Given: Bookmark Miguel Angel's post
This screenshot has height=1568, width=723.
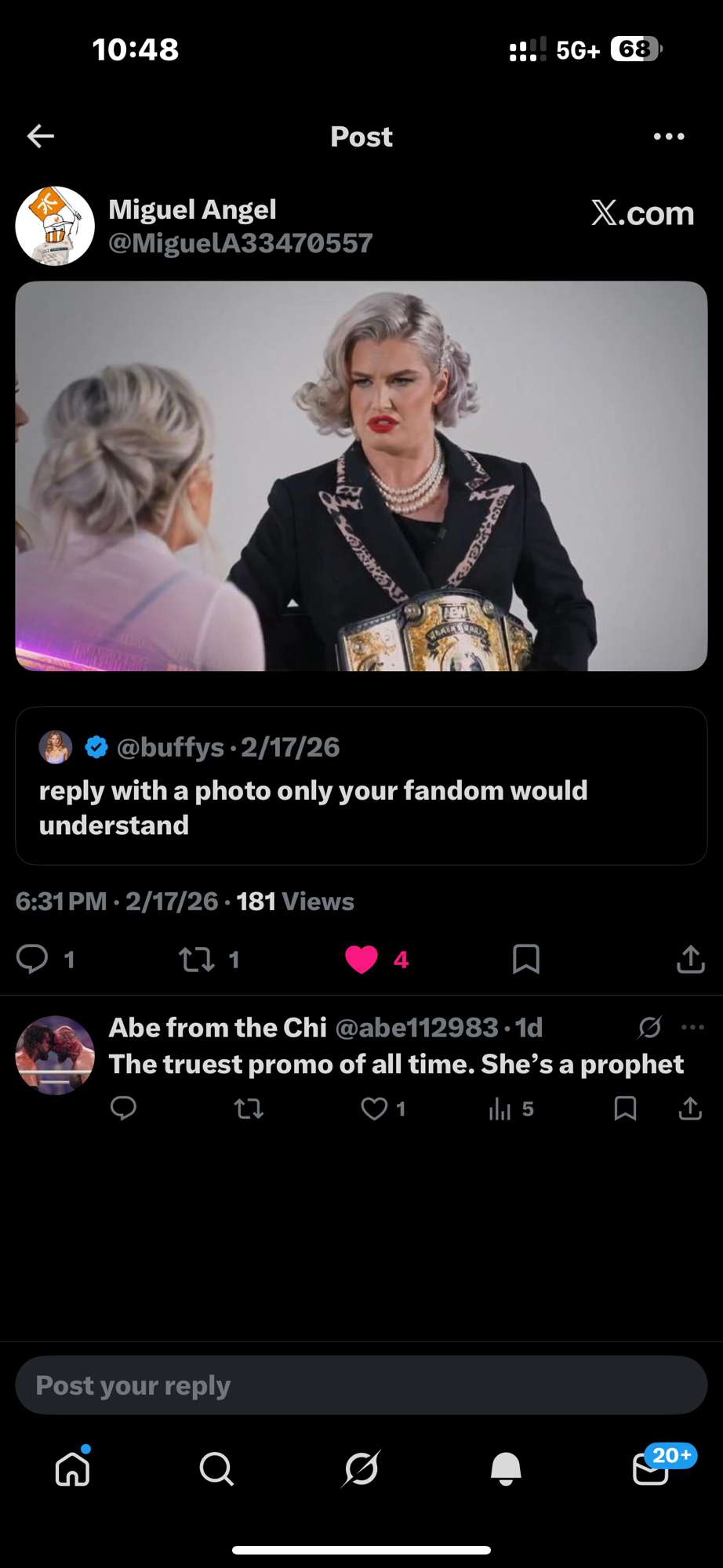Looking at the screenshot, I should pos(525,959).
